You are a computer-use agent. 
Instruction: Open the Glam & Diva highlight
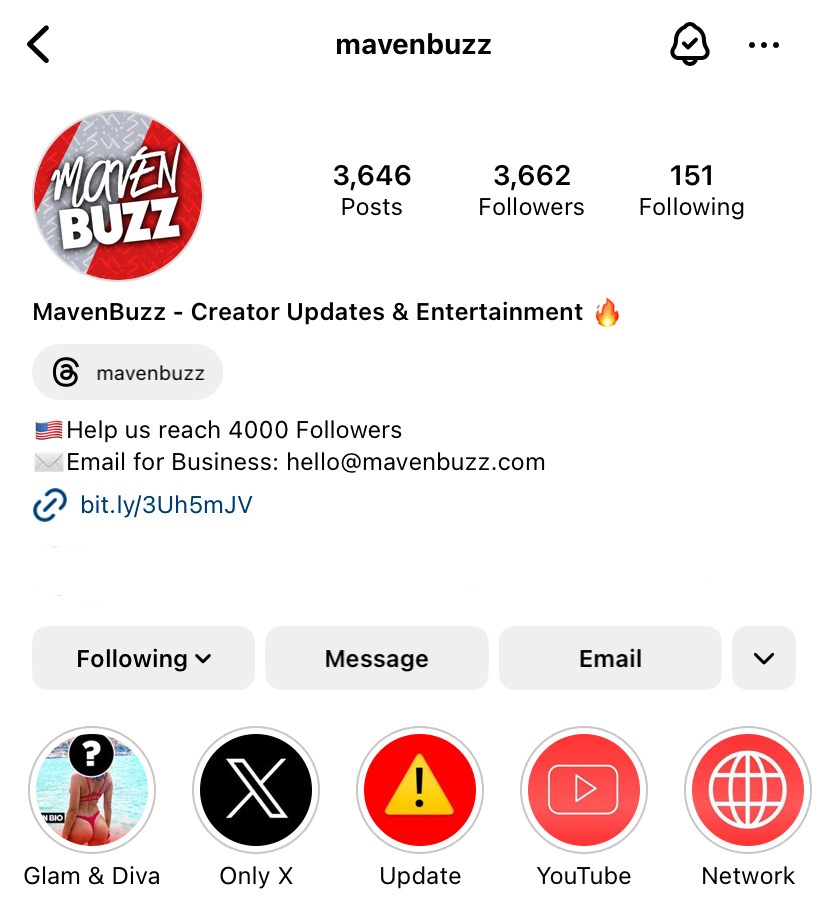[x=92, y=790]
